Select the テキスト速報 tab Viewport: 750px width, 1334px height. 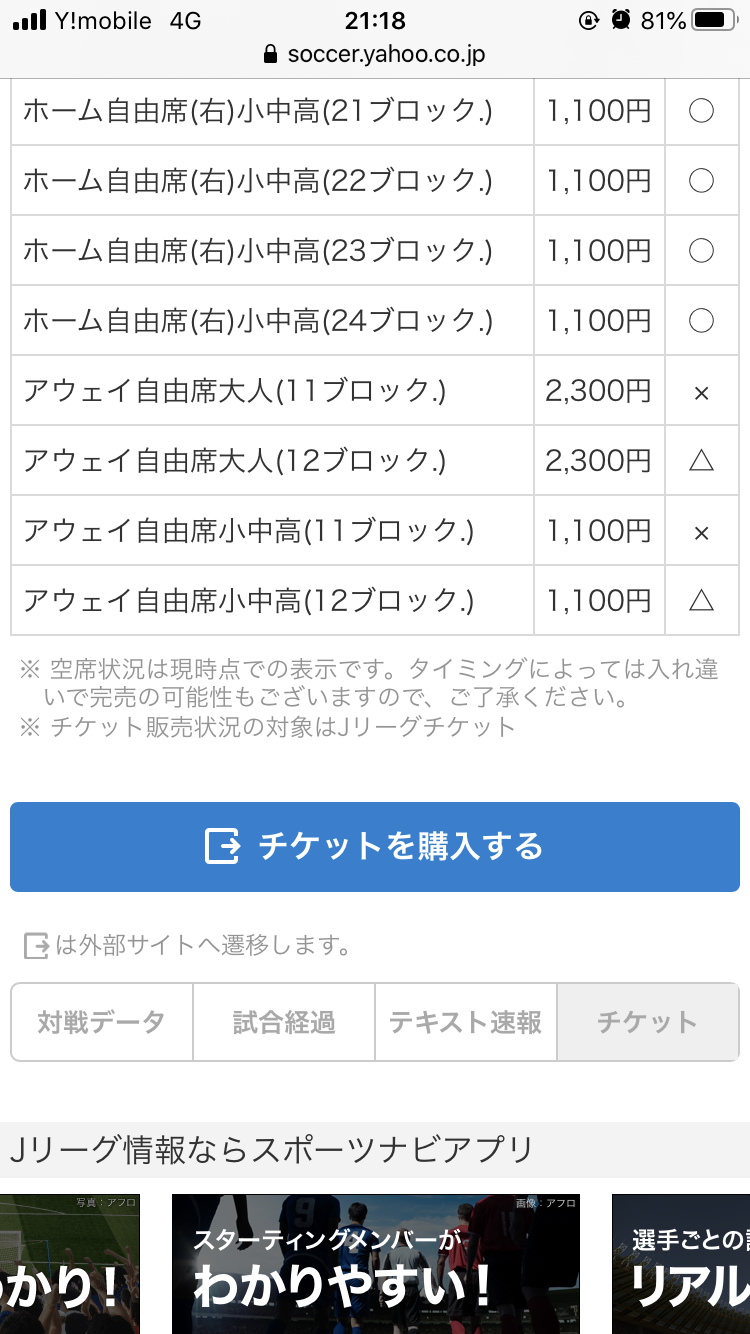coord(466,1022)
